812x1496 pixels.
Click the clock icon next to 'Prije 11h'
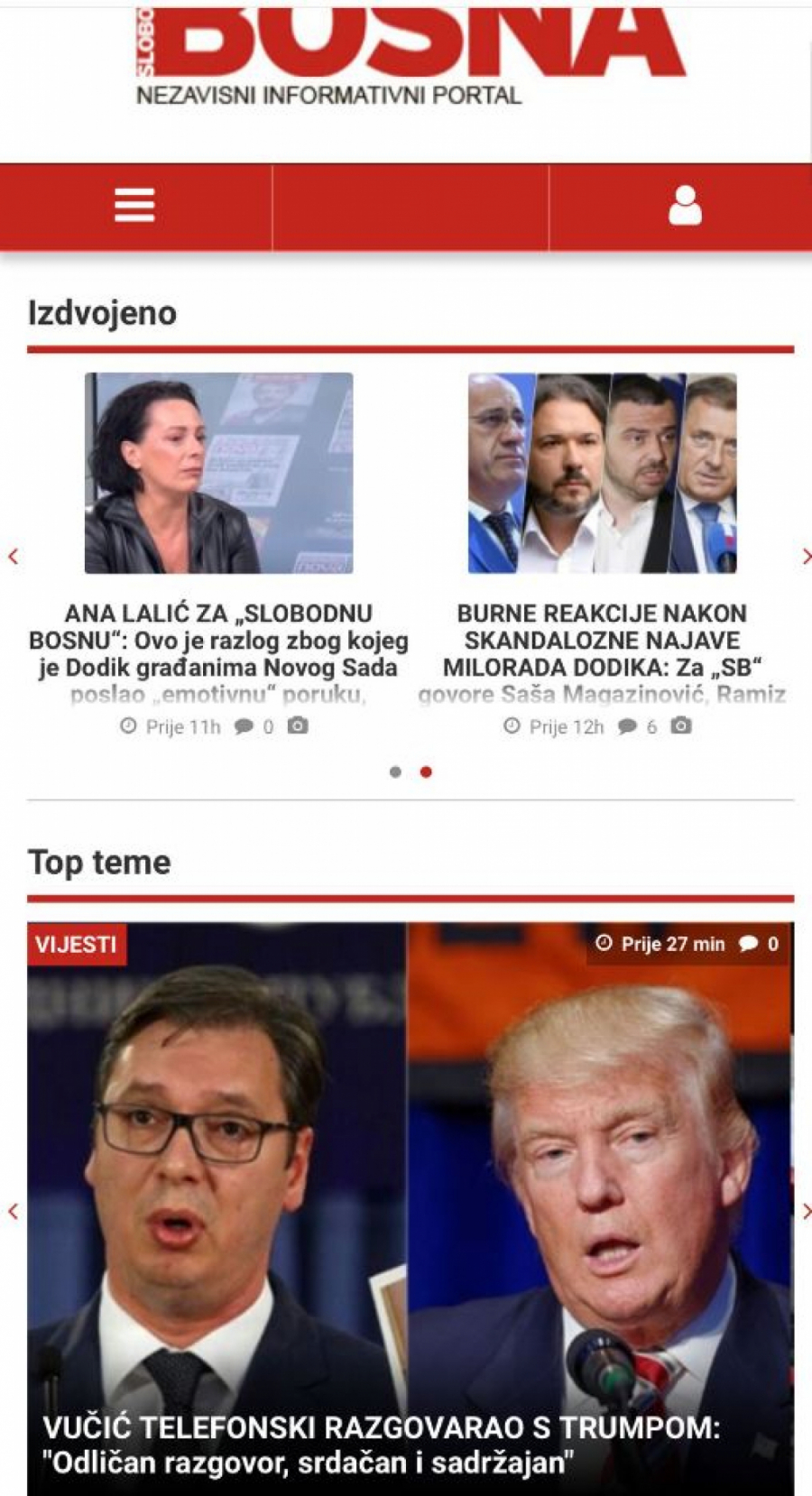(x=126, y=725)
